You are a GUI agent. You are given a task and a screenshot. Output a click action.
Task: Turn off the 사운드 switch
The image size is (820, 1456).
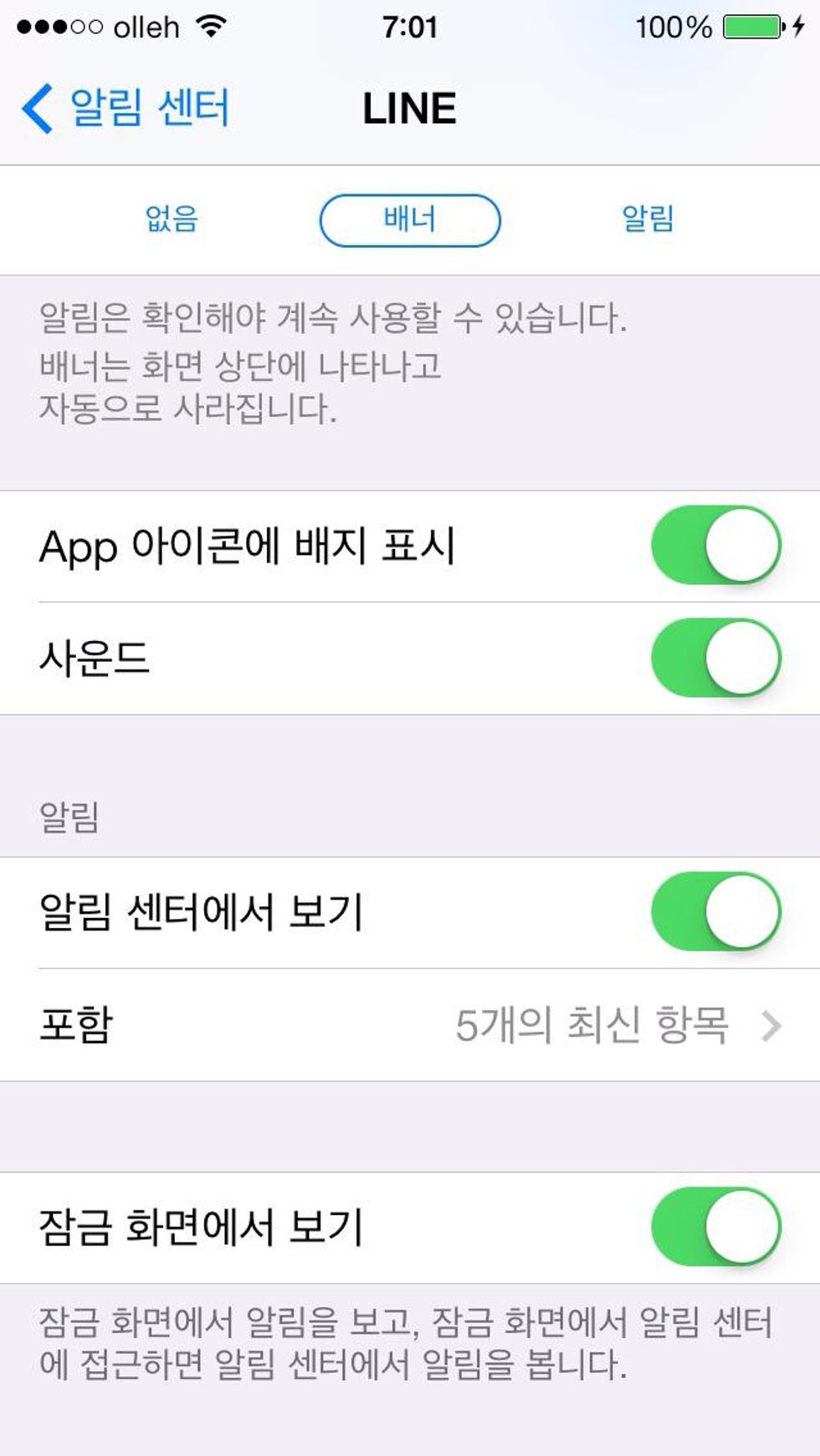coord(715,658)
